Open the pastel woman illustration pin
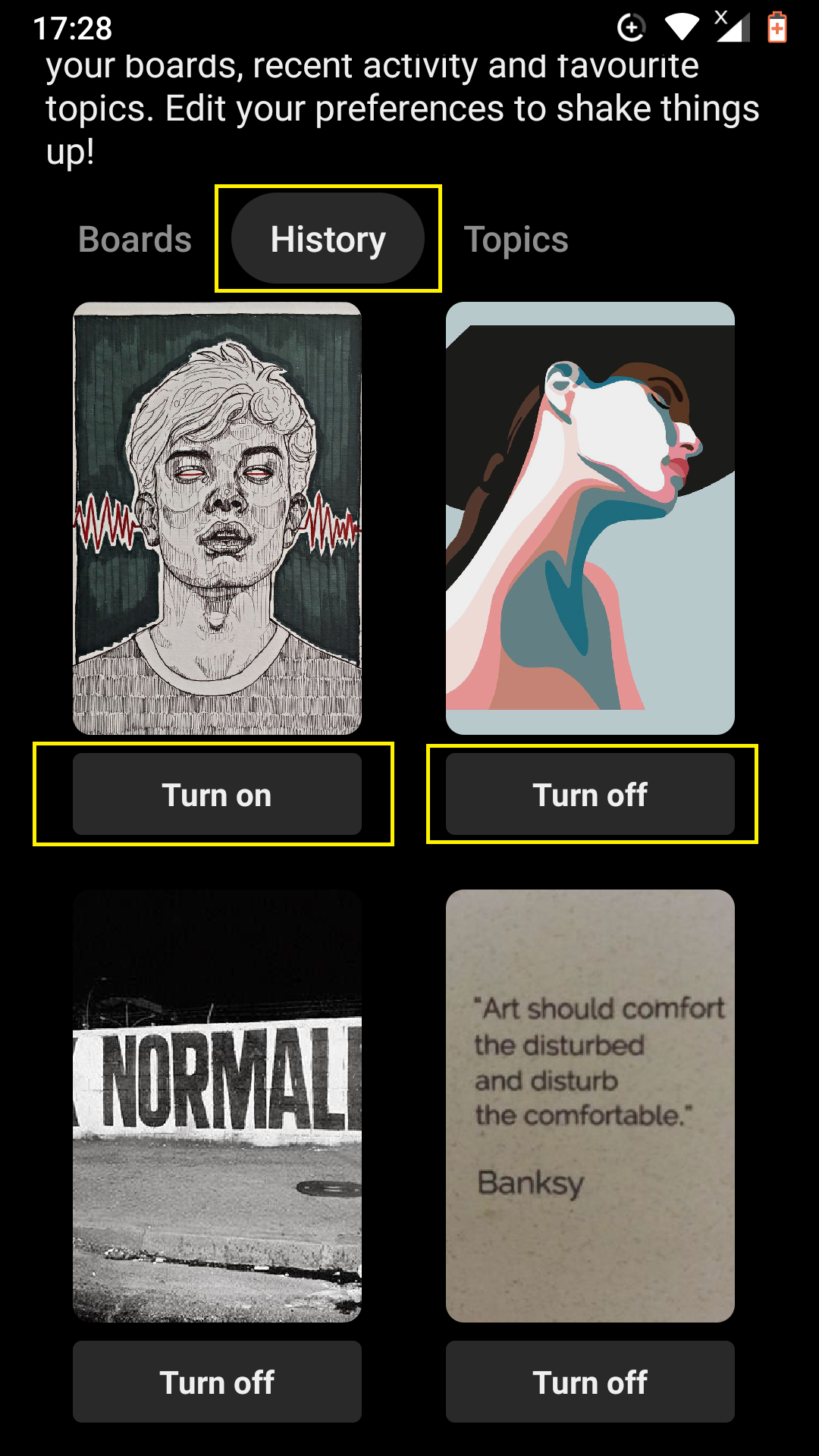The height and width of the screenshot is (1456, 819). coord(590,519)
